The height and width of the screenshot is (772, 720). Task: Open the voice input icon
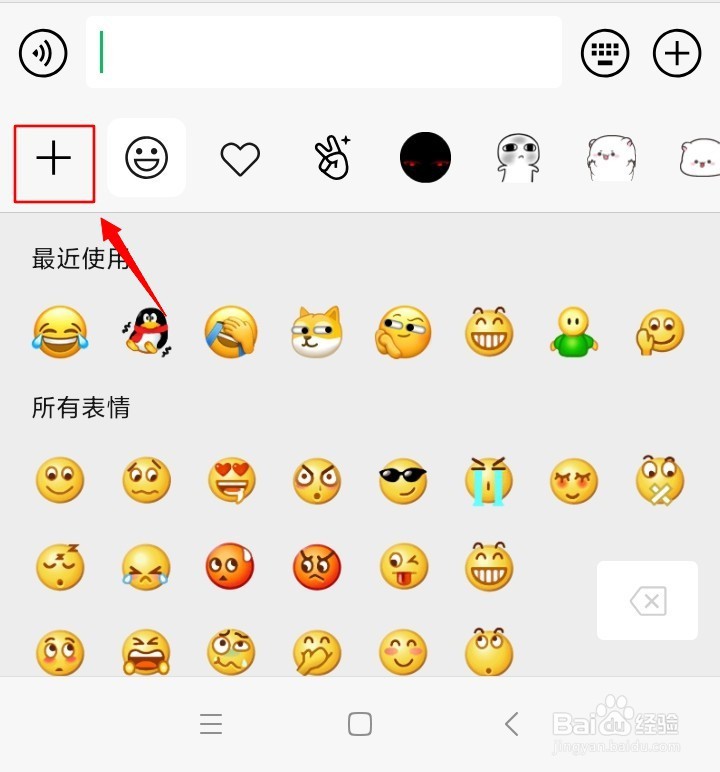[42, 53]
